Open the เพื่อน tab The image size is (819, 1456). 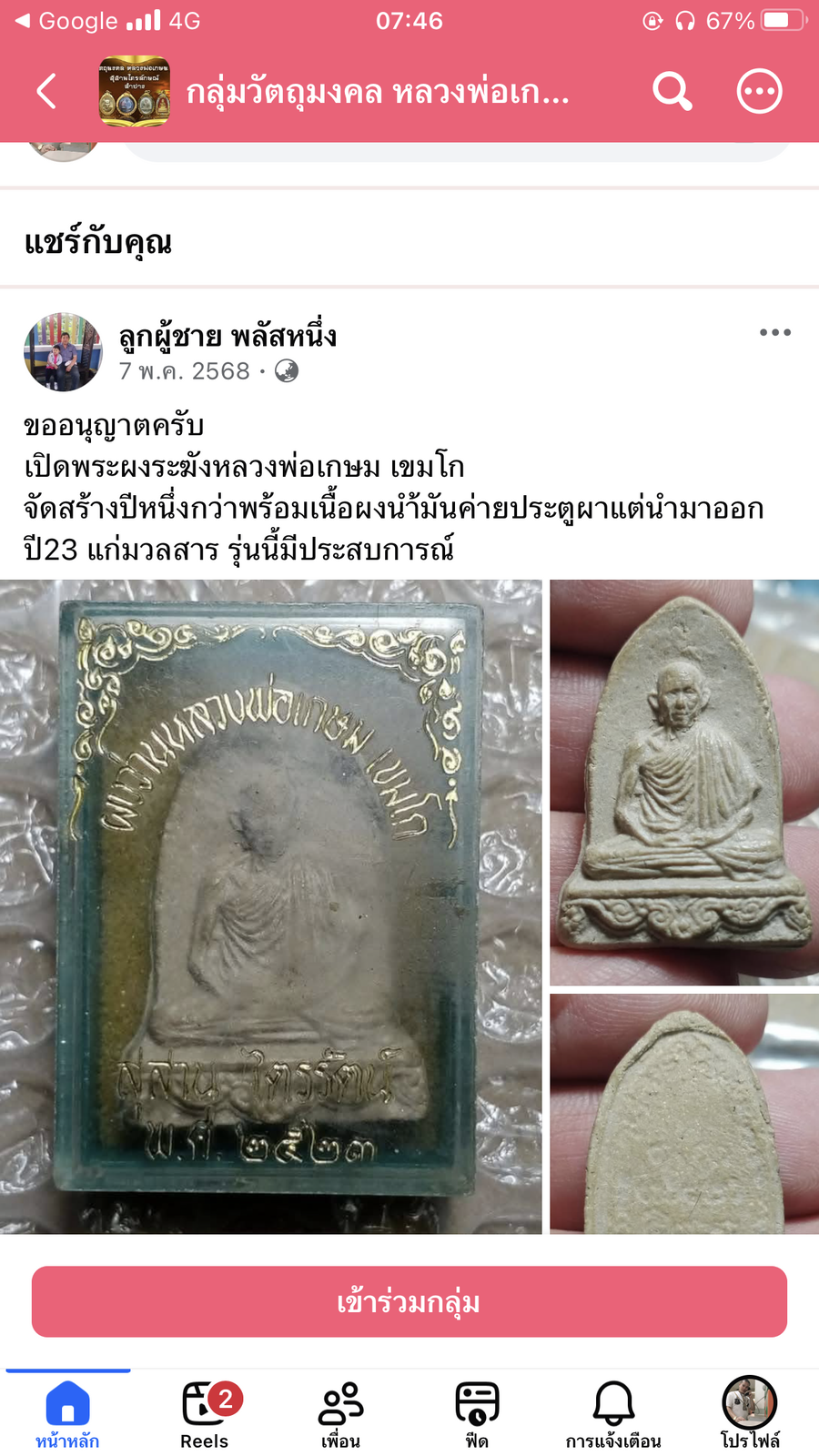(340, 1414)
